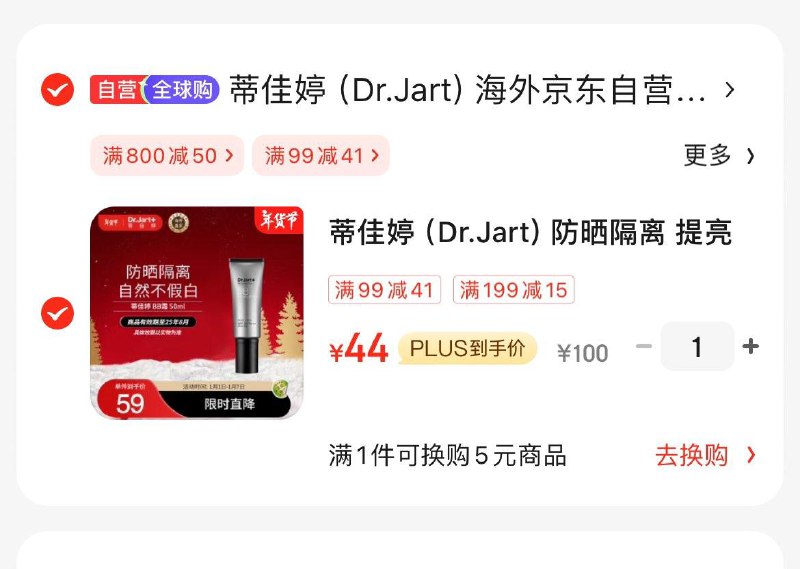View the PLUS到手价 price details

click(x=467, y=349)
